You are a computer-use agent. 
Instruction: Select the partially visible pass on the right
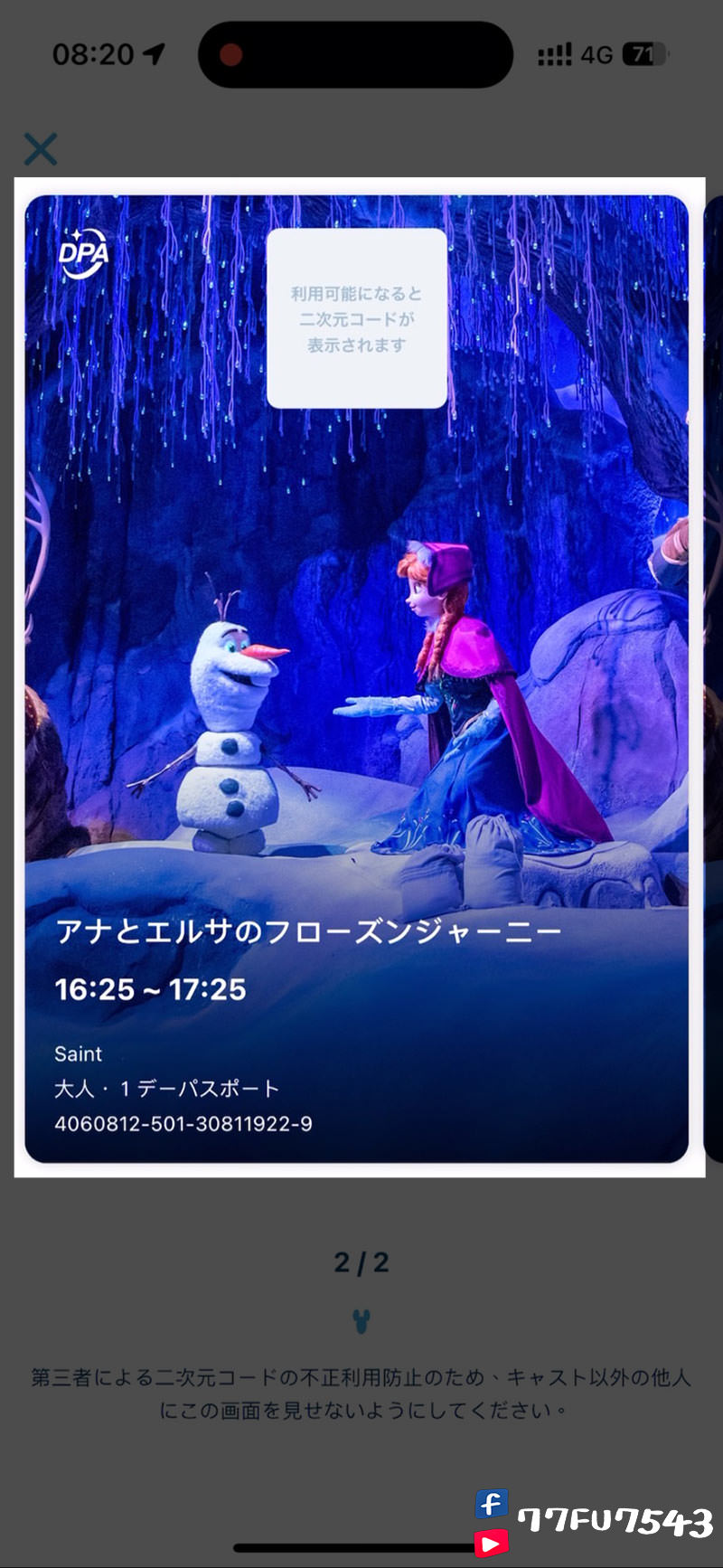click(x=716, y=678)
